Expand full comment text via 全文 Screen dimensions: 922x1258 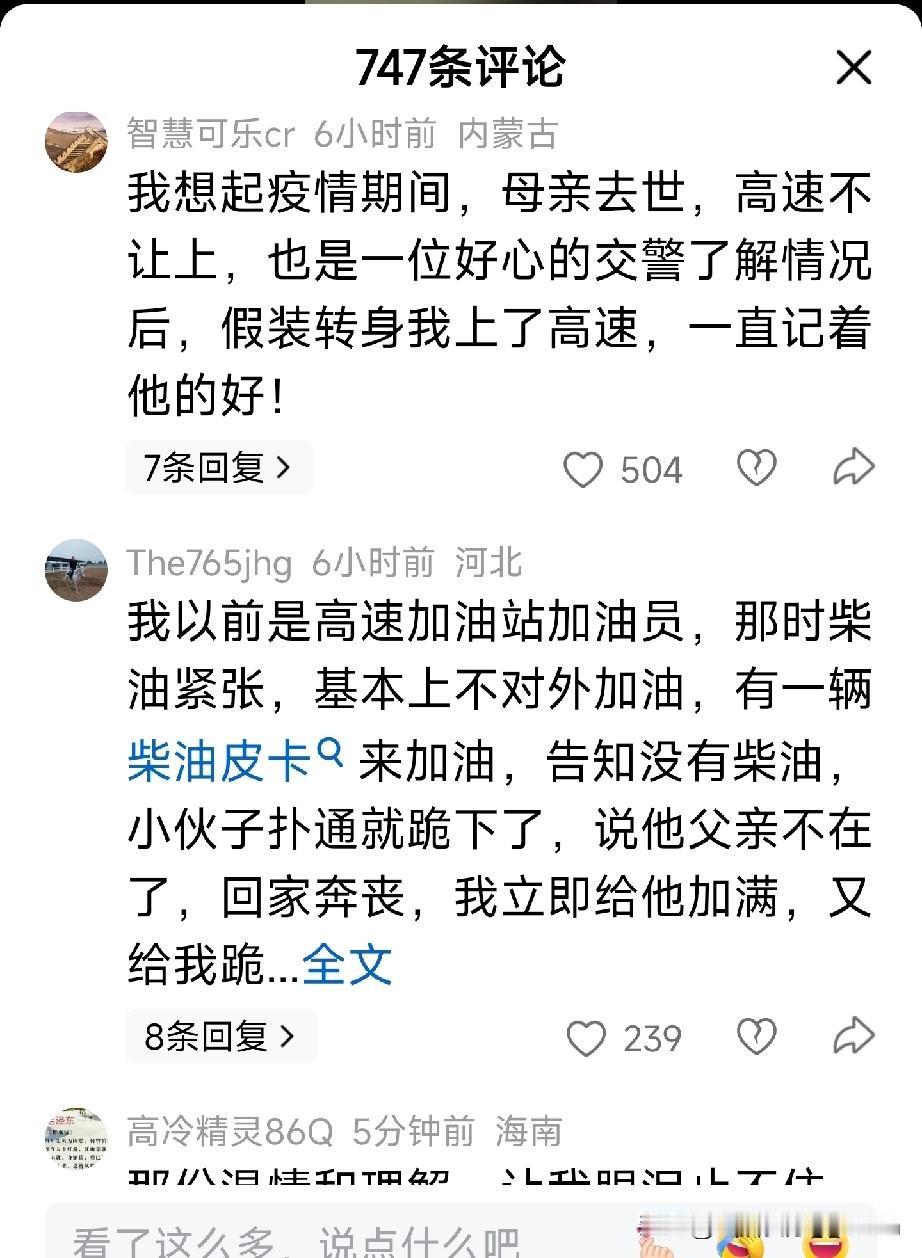[x=349, y=963]
